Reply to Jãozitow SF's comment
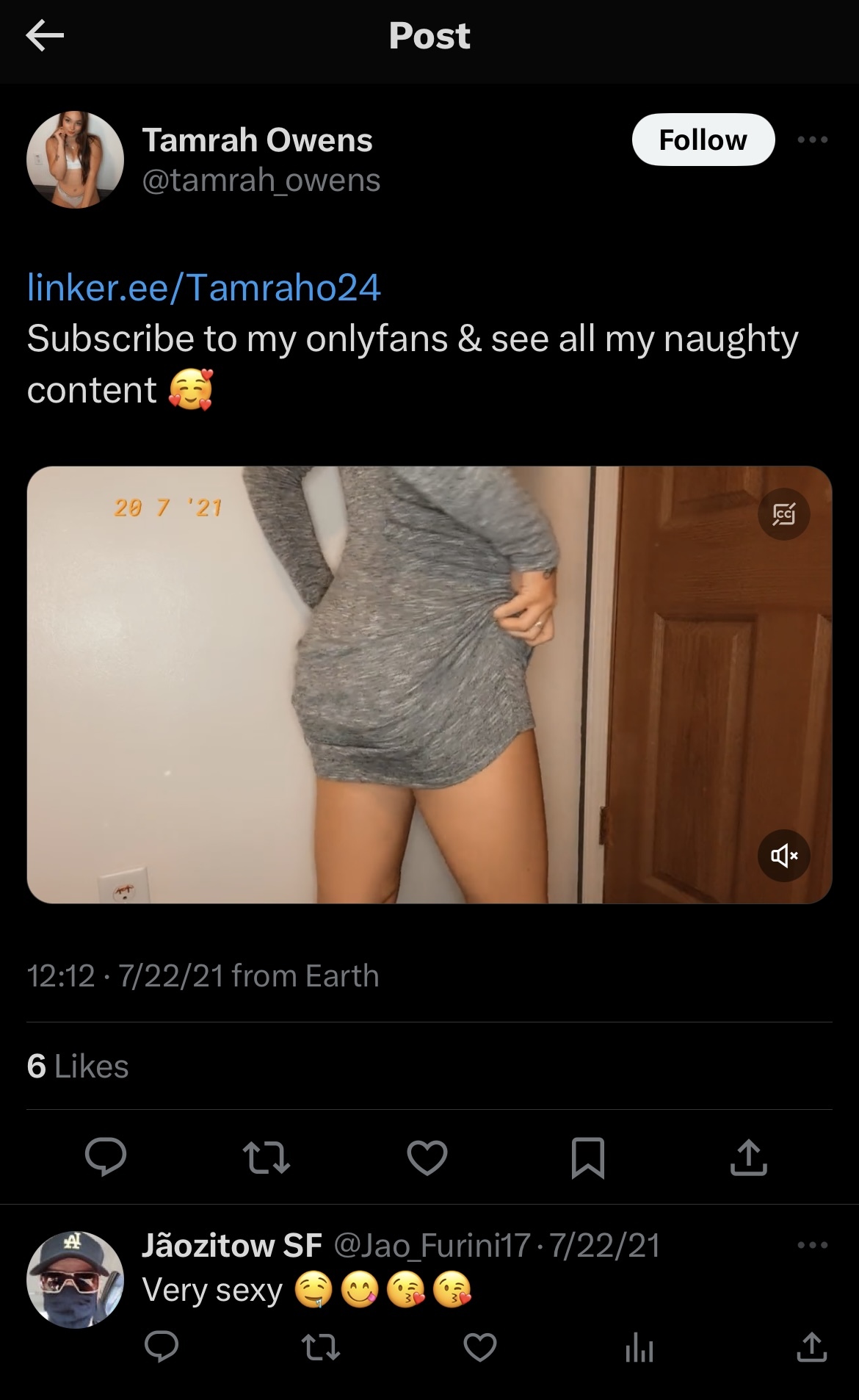This screenshot has width=859, height=1400. [162, 1347]
